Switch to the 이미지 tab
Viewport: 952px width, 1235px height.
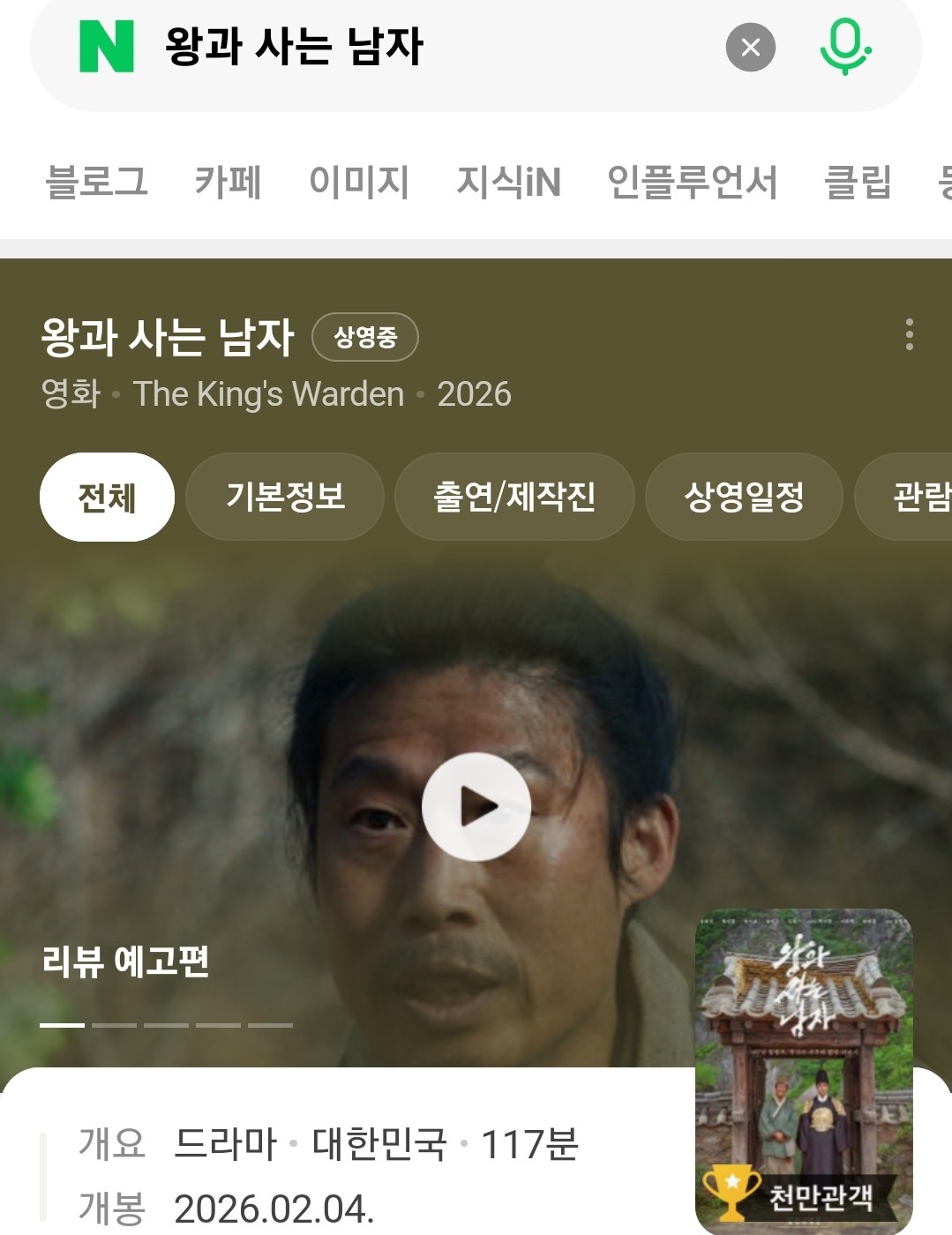(359, 183)
